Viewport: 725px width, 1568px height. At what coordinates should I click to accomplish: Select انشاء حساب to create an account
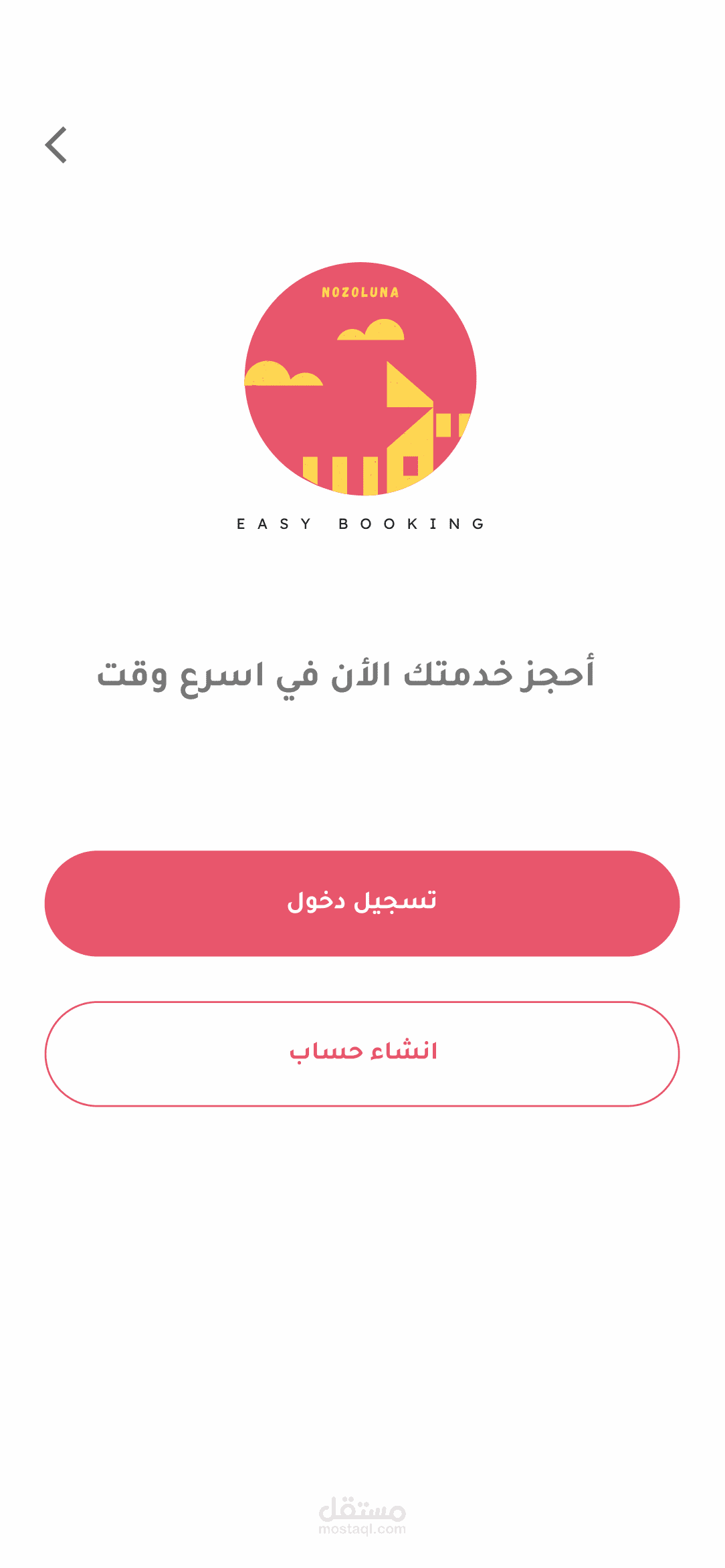coord(362,1054)
